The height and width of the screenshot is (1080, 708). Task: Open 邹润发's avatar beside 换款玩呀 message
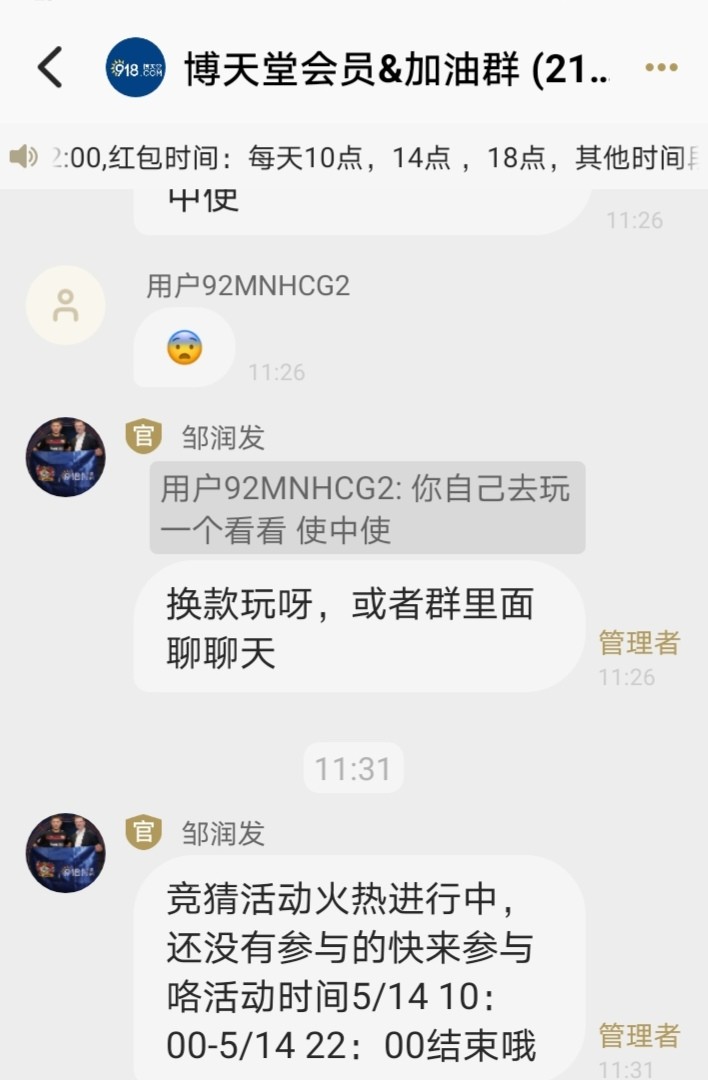[66, 457]
